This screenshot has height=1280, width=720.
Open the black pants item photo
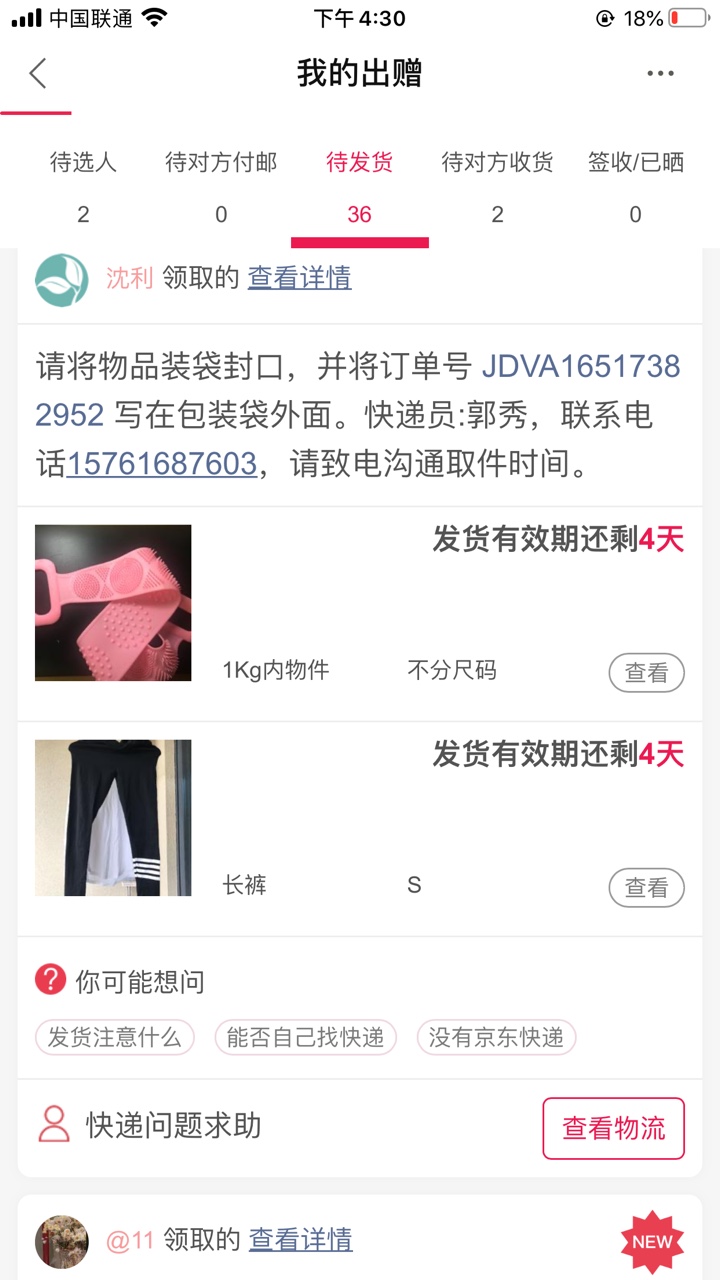113,818
